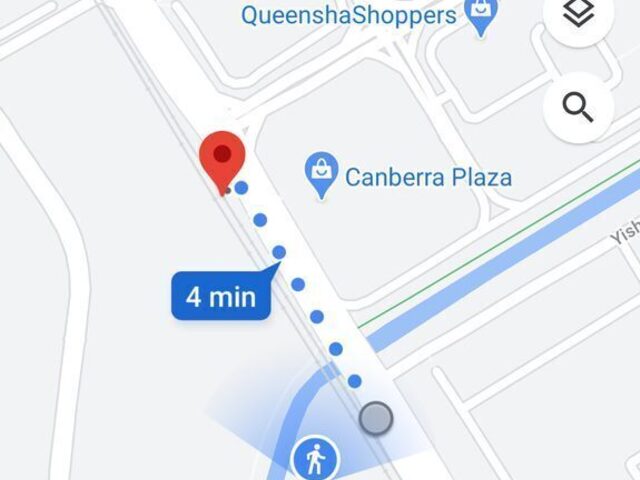Open the map layers button
Image resolution: width=640 pixels, height=480 pixels.
coord(580,15)
